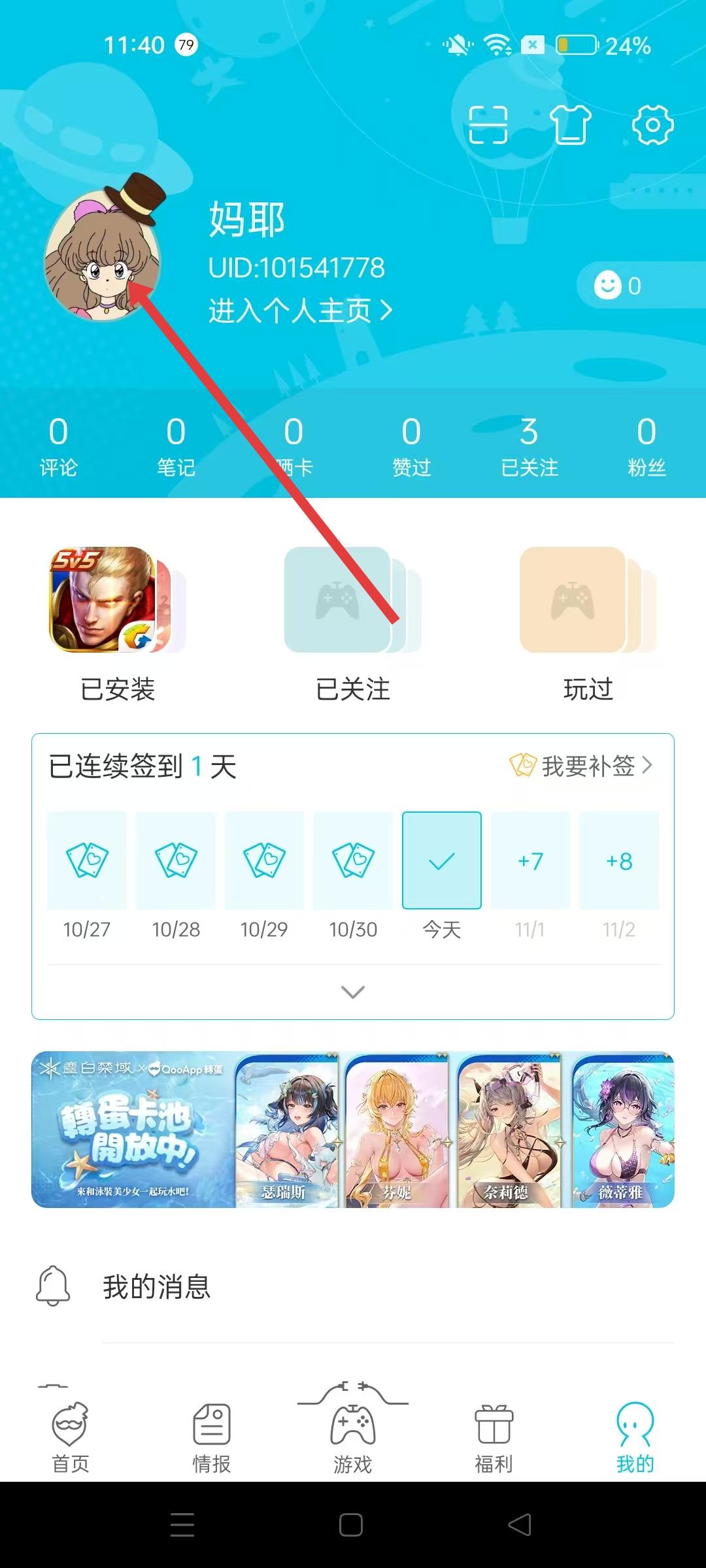This screenshot has width=706, height=1568.
Task: Open the 已关注 count of 3
Action: [529, 446]
